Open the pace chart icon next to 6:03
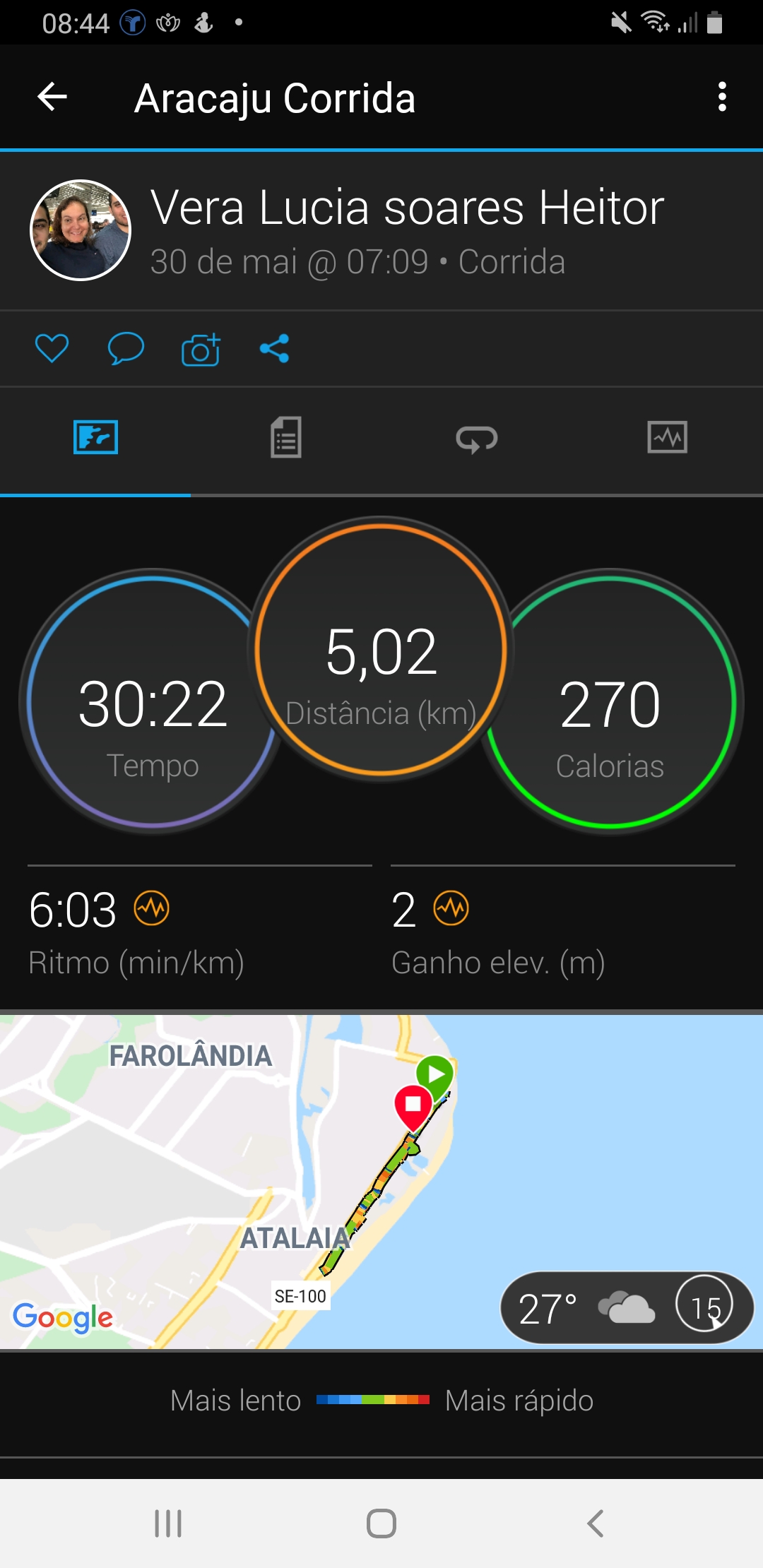Viewport: 763px width, 1568px height. click(152, 908)
